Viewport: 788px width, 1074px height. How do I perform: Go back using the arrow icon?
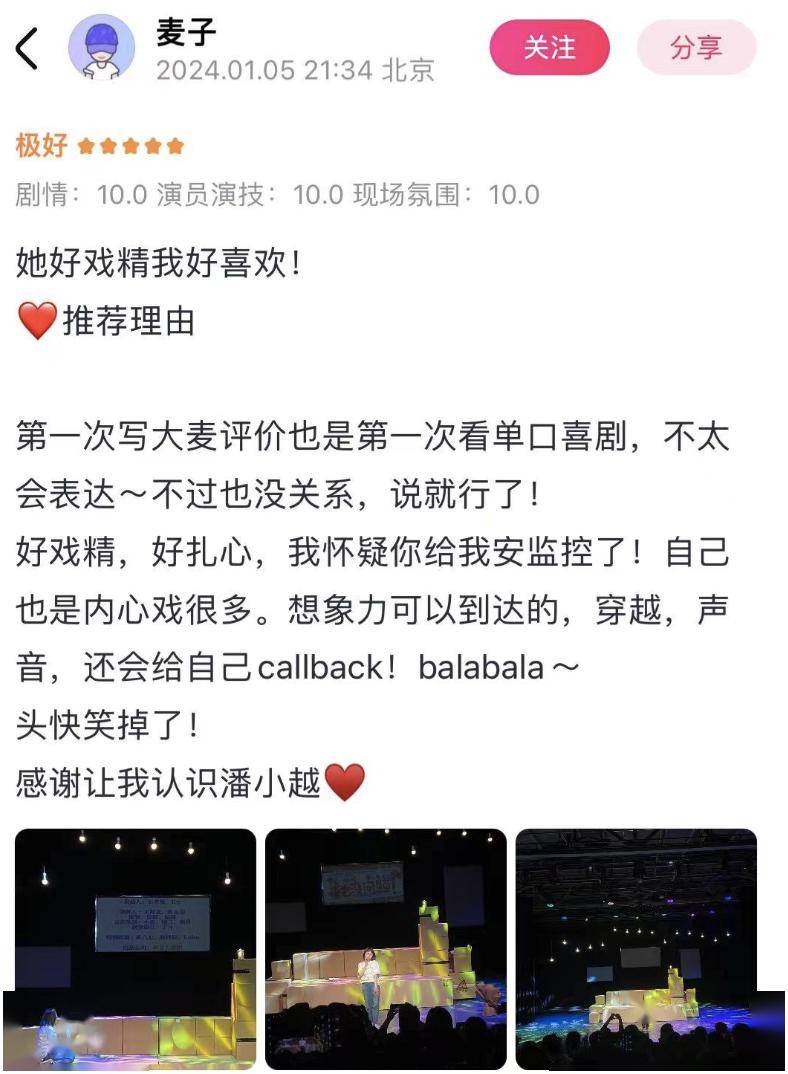[x=27, y=49]
